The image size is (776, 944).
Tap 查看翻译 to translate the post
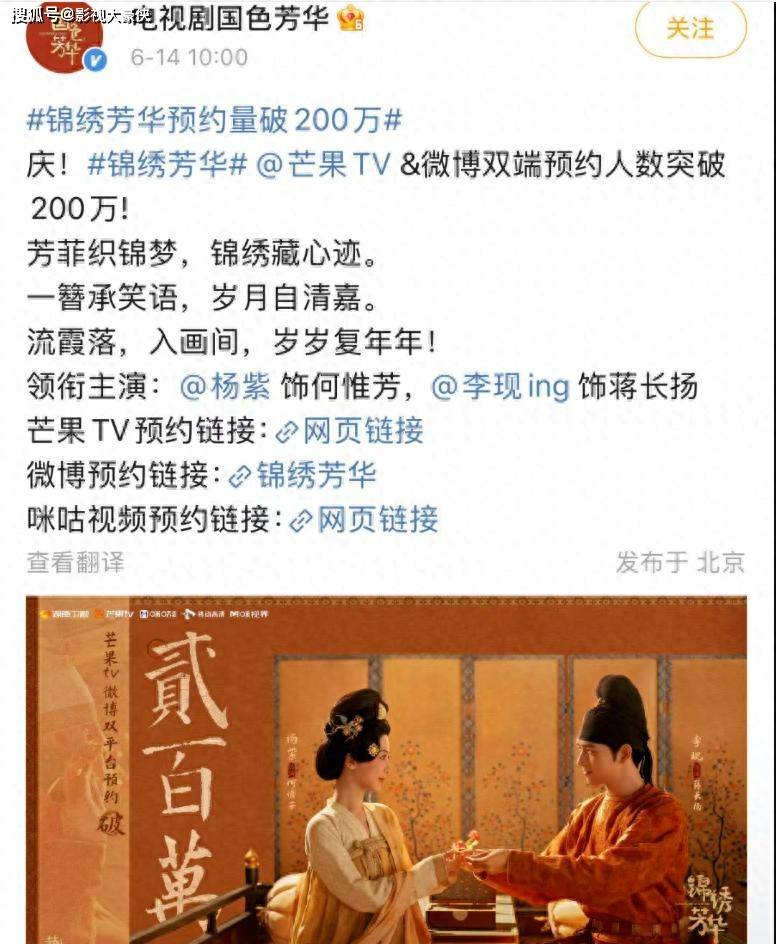tap(76, 562)
